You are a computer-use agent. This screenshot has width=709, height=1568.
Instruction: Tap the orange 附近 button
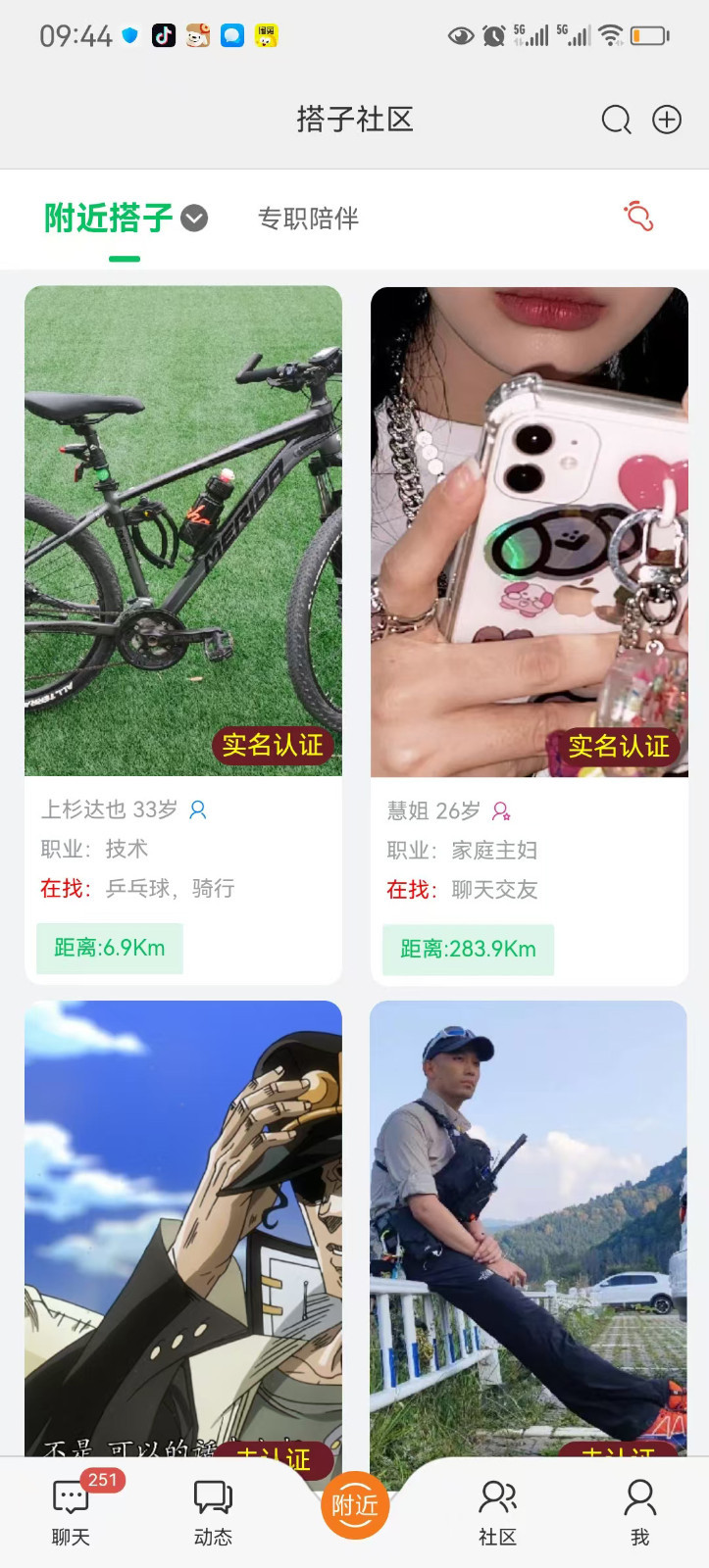pos(355,1505)
